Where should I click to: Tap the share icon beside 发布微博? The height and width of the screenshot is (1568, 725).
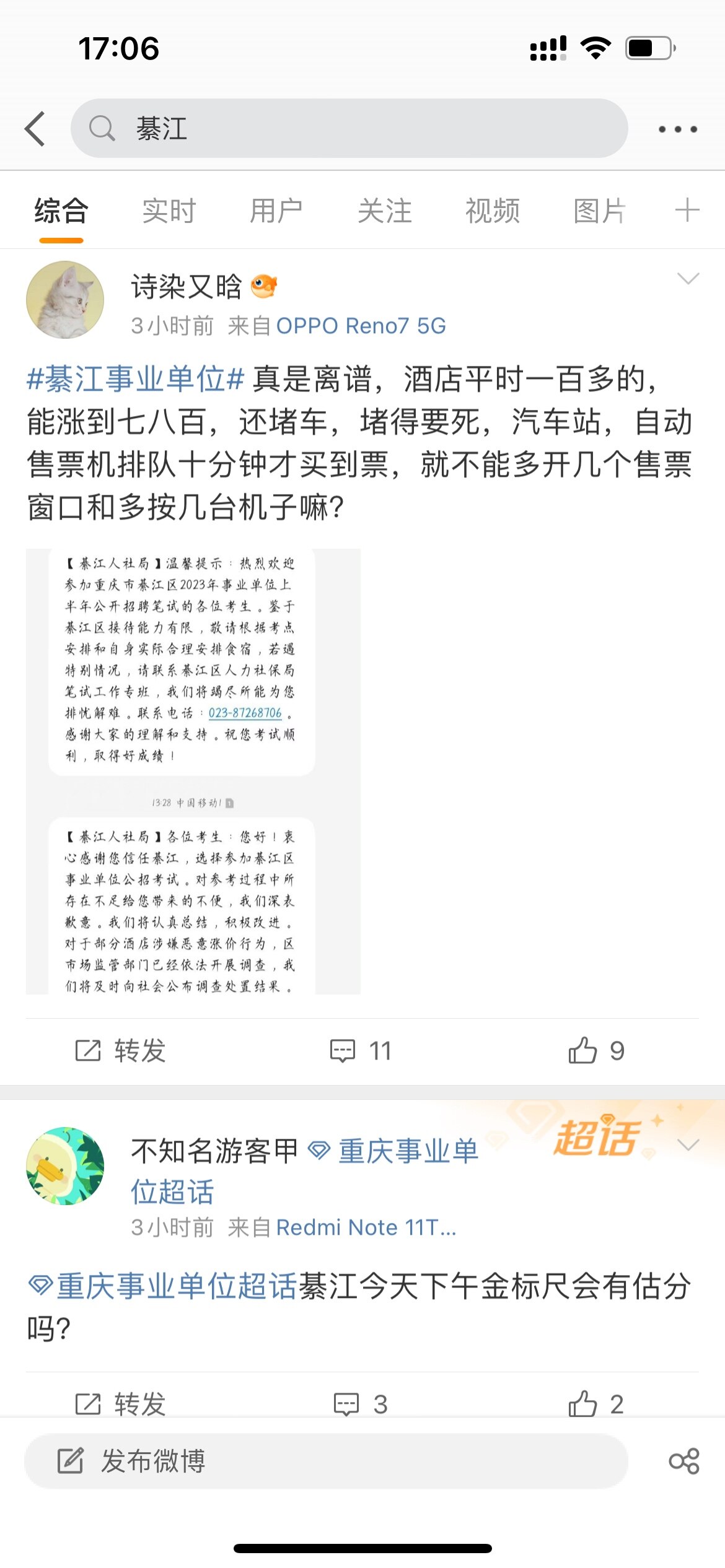[683, 1461]
